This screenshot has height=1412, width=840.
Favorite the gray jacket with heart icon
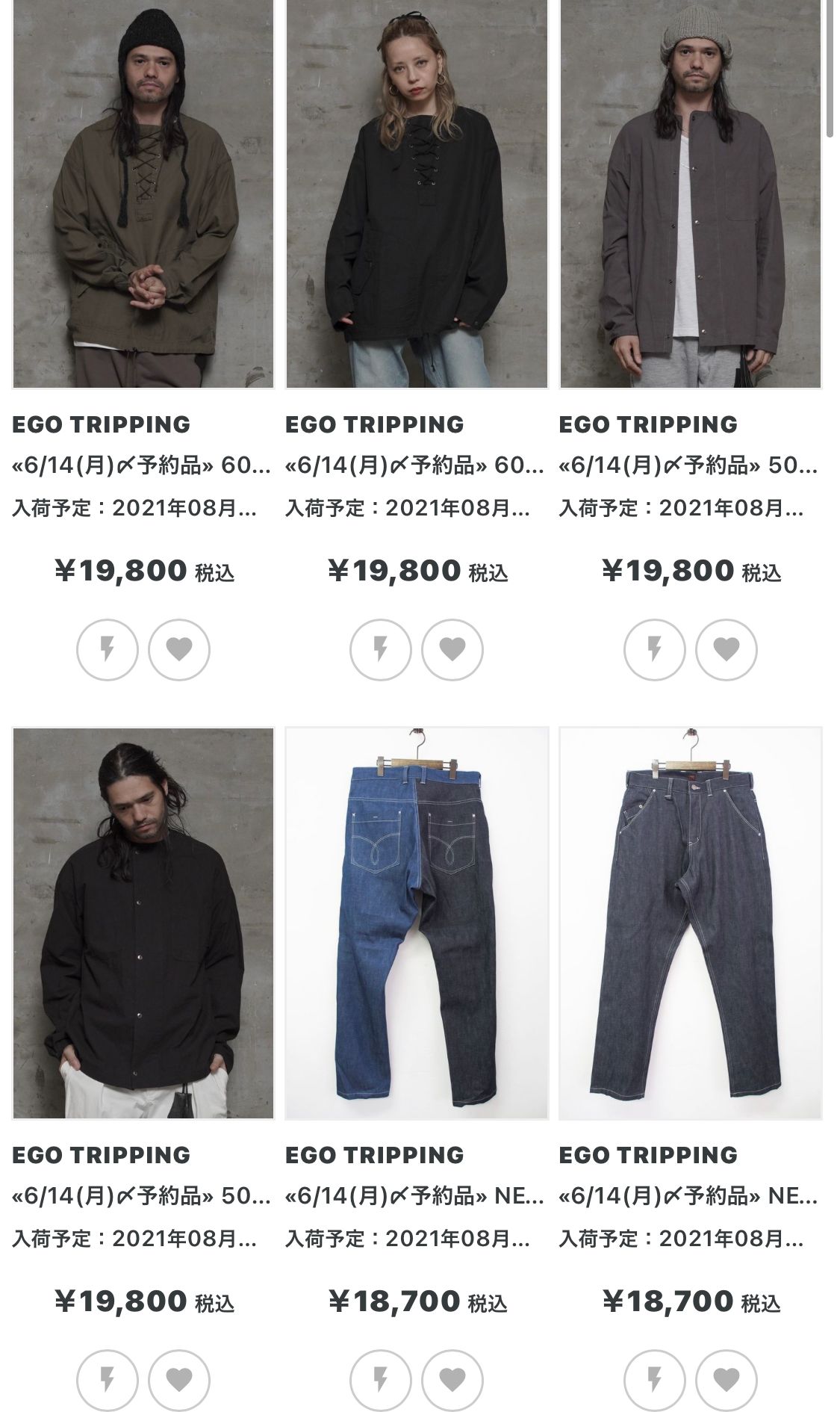coord(727,649)
